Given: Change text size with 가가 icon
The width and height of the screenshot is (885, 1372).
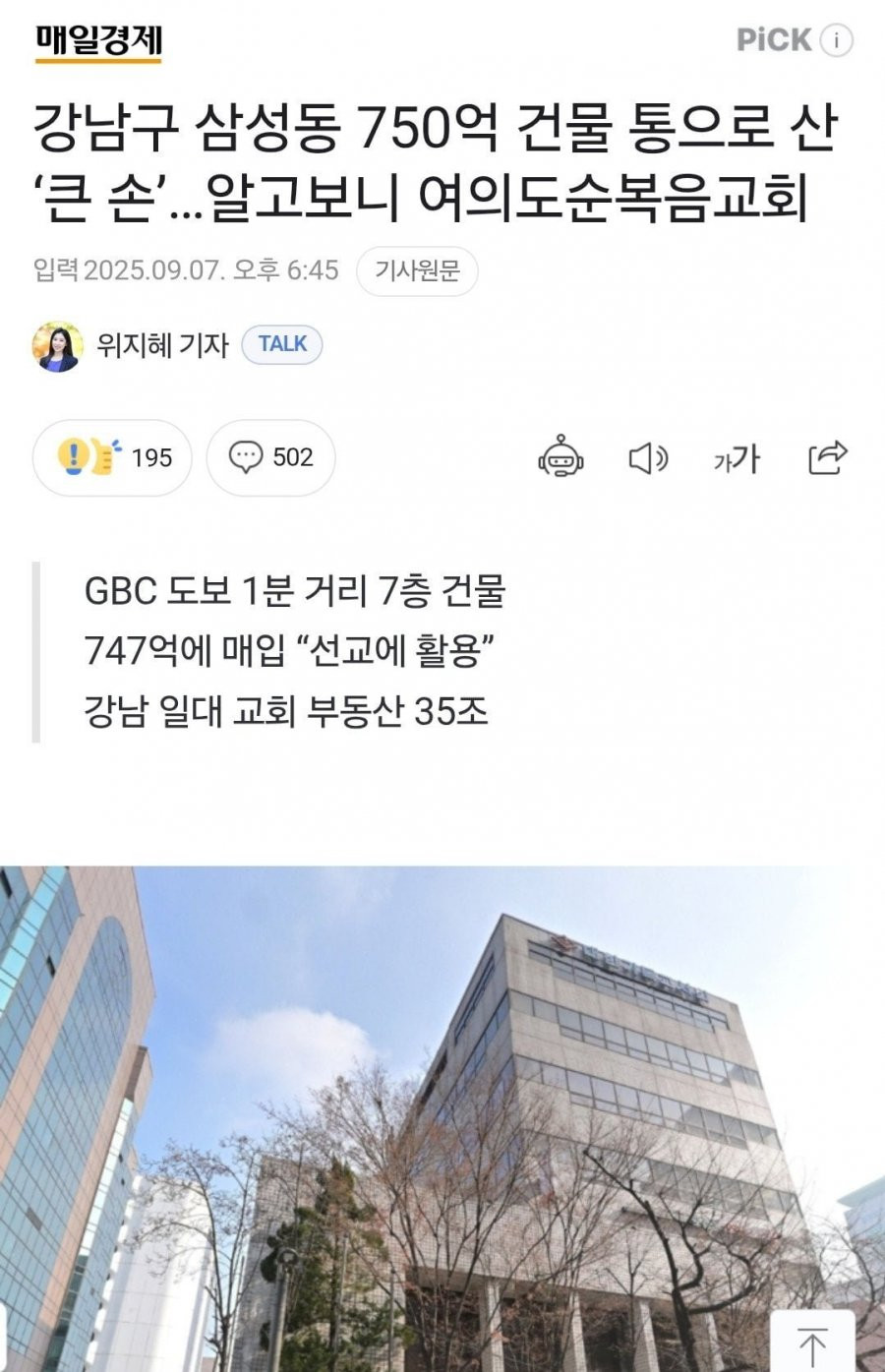Looking at the screenshot, I should (x=737, y=457).
